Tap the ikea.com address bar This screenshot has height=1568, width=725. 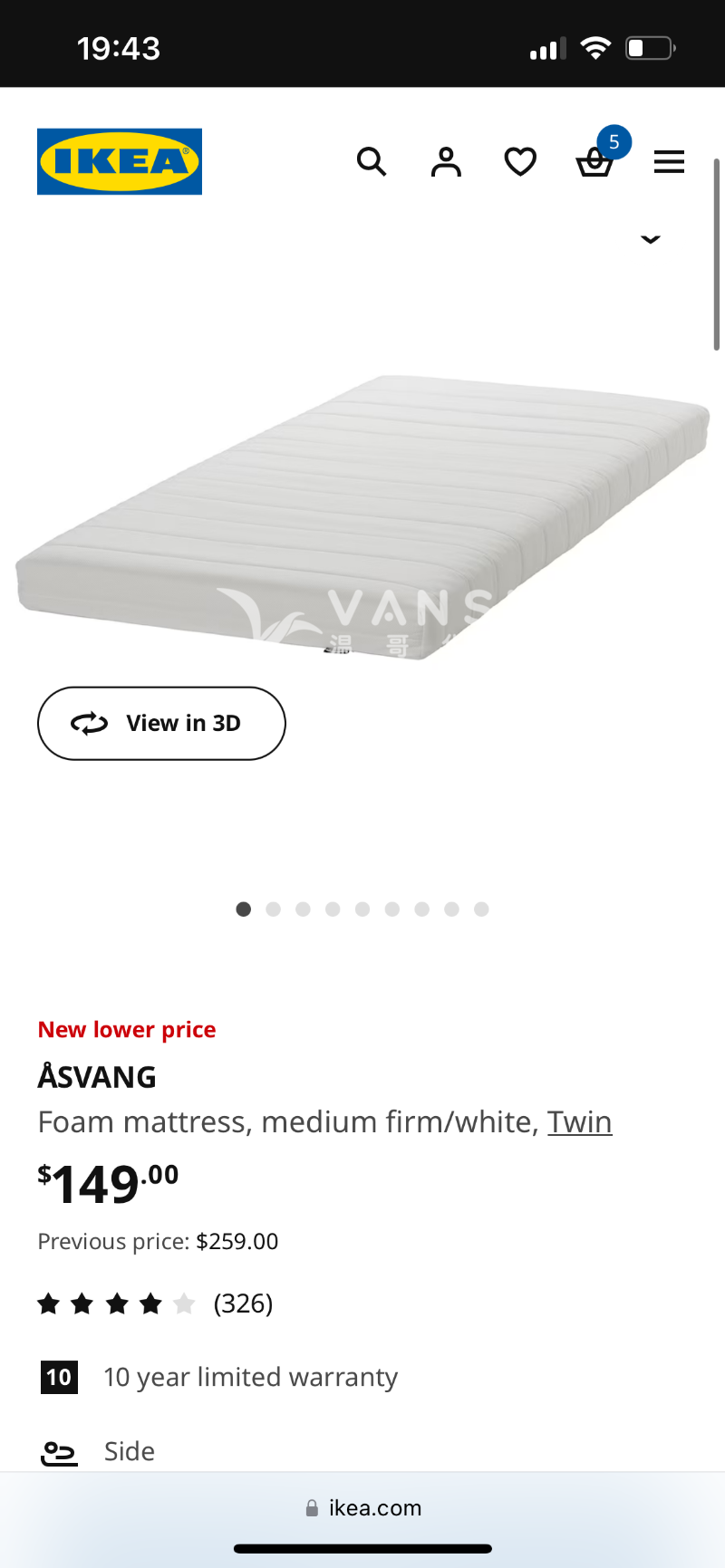(362, 1507)
